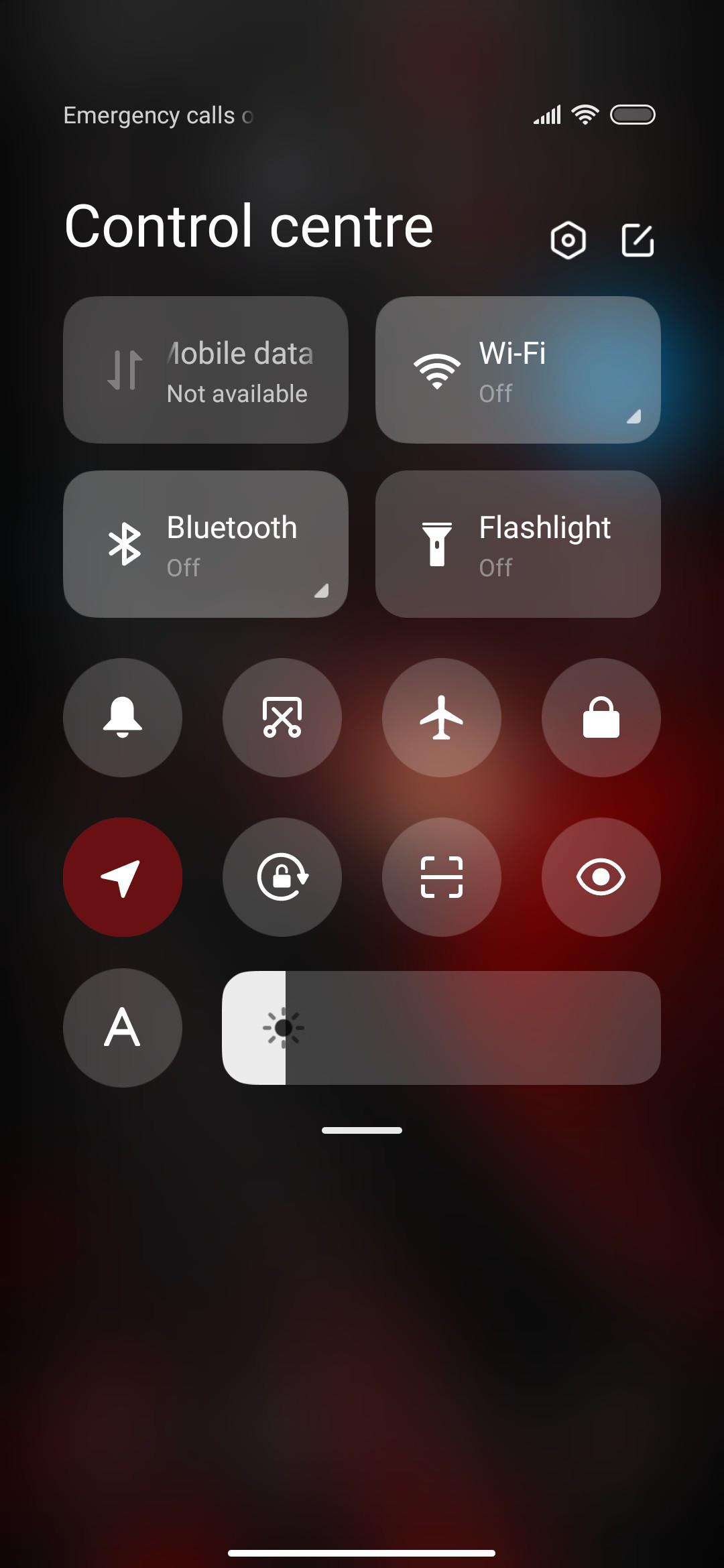Tap the brightness slider to adjust it
This screenshot has height=1568, width=724.
click(x=442, y=1028)
